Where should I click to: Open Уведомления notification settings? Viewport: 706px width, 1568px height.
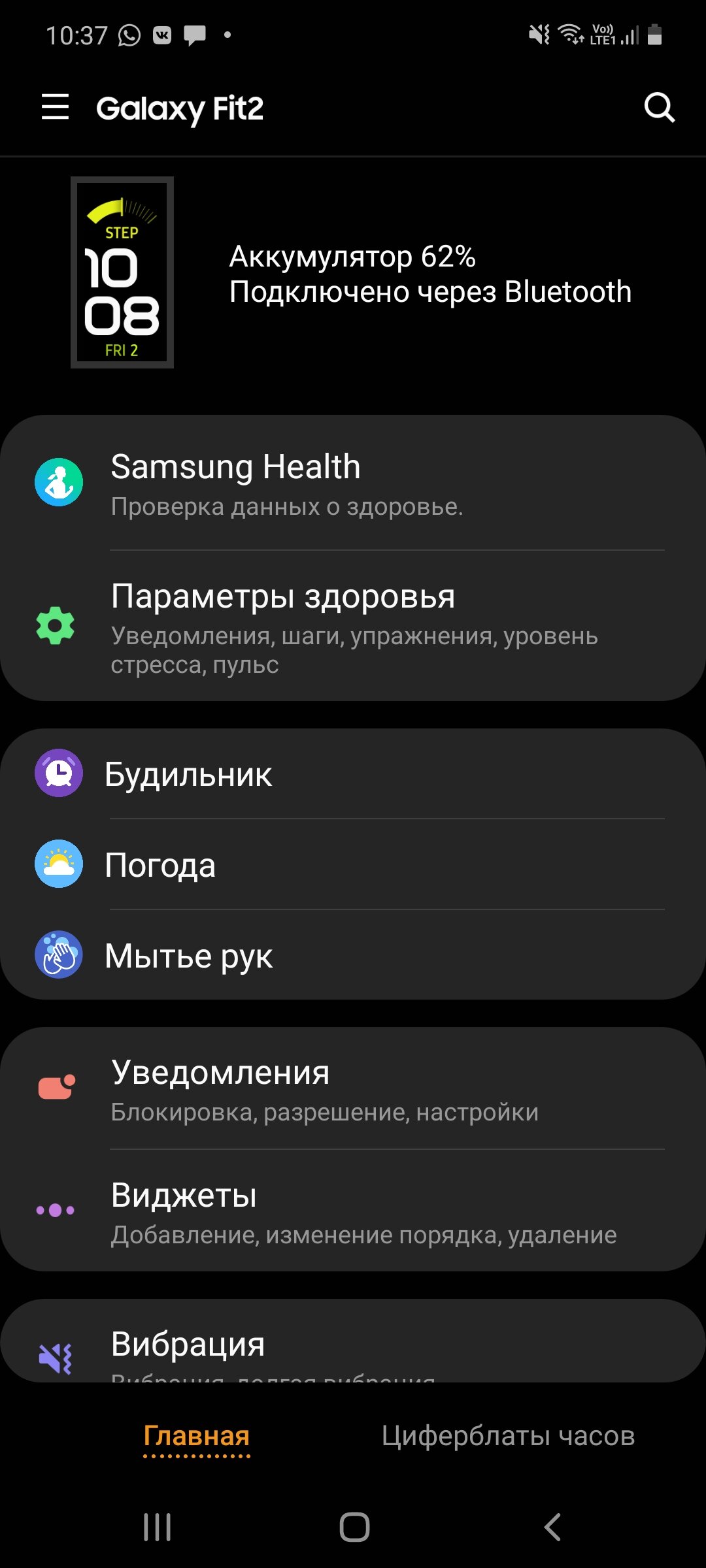(353, 1088)
